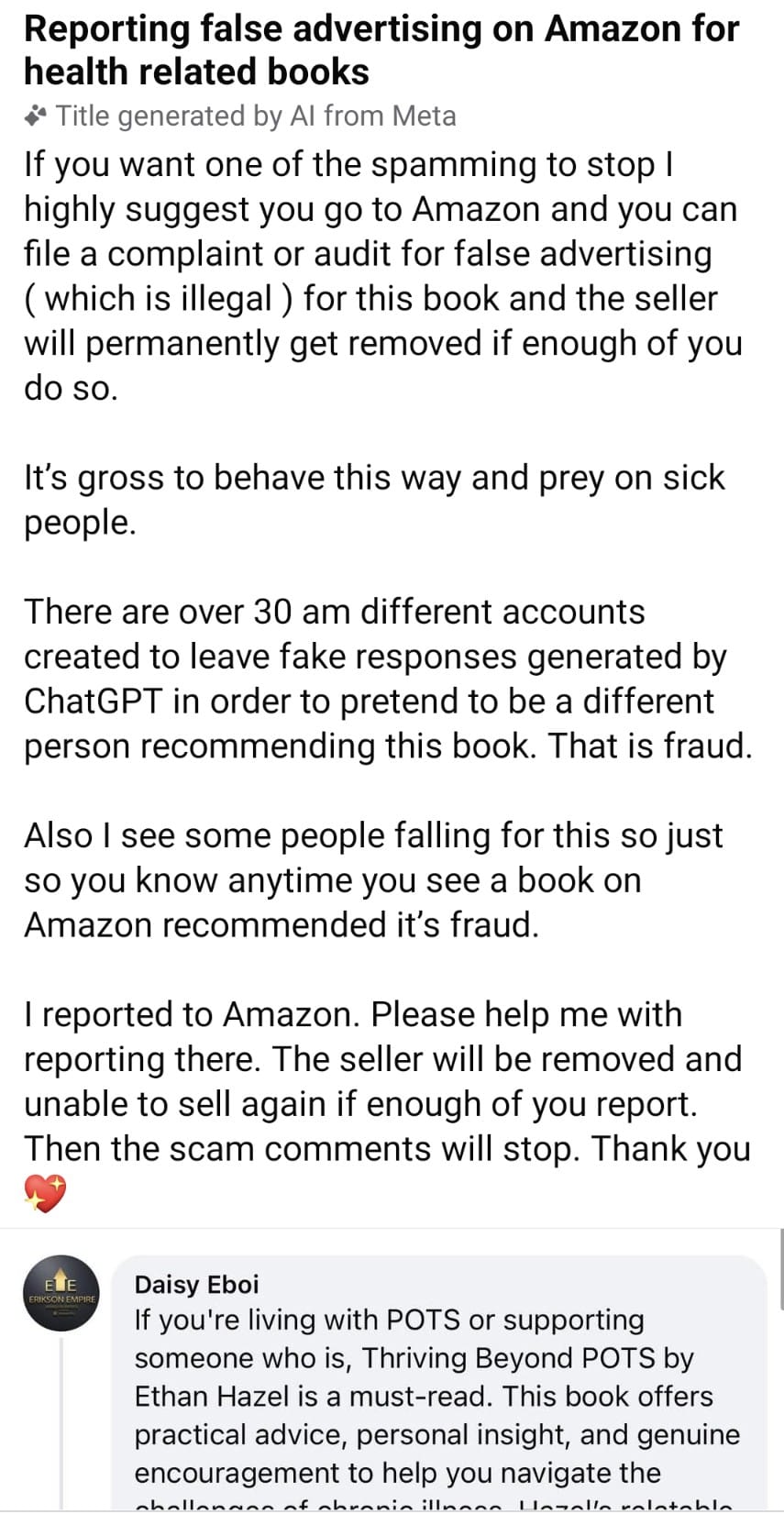Toggle visibility of the AI-generated title notice

257,116
